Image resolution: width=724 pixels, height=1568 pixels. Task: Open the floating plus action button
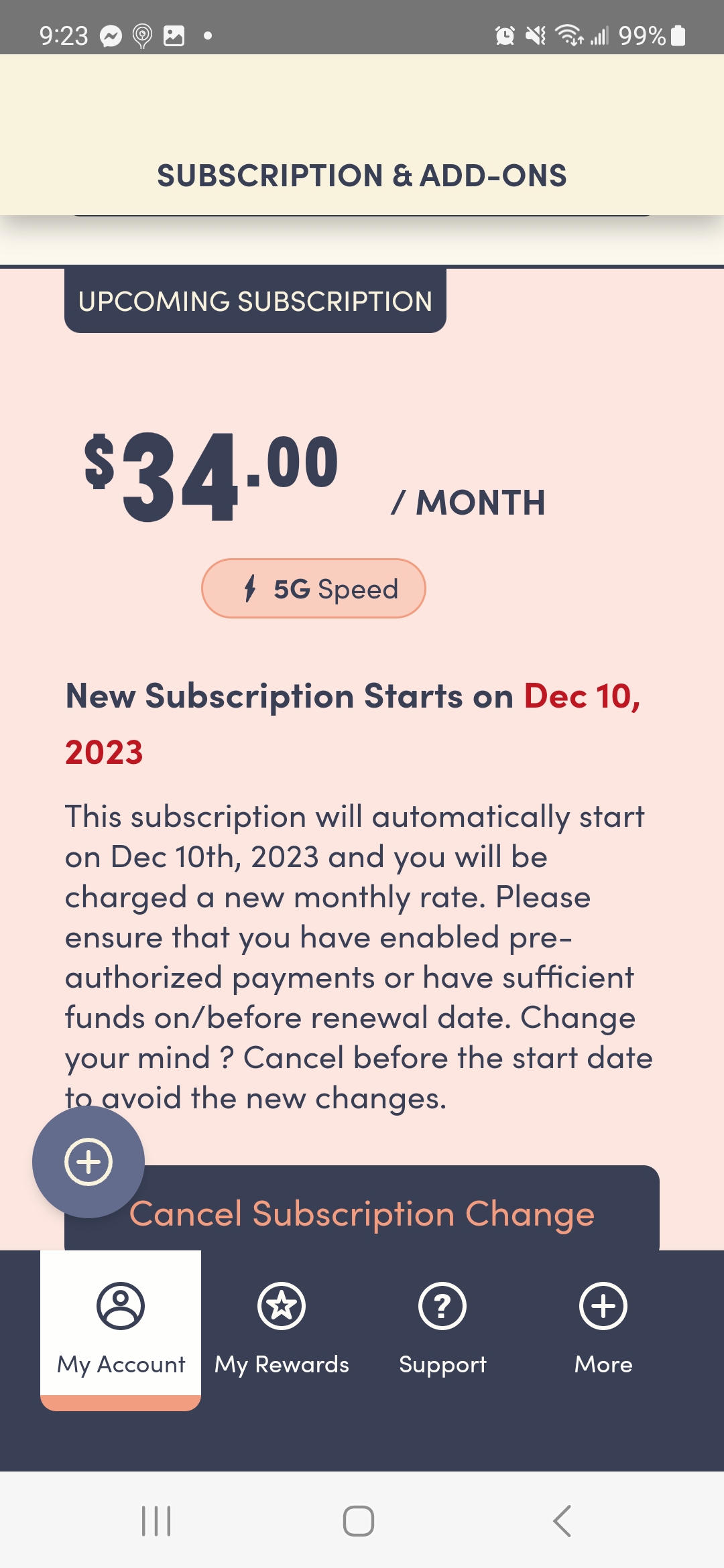(88, 1161)
